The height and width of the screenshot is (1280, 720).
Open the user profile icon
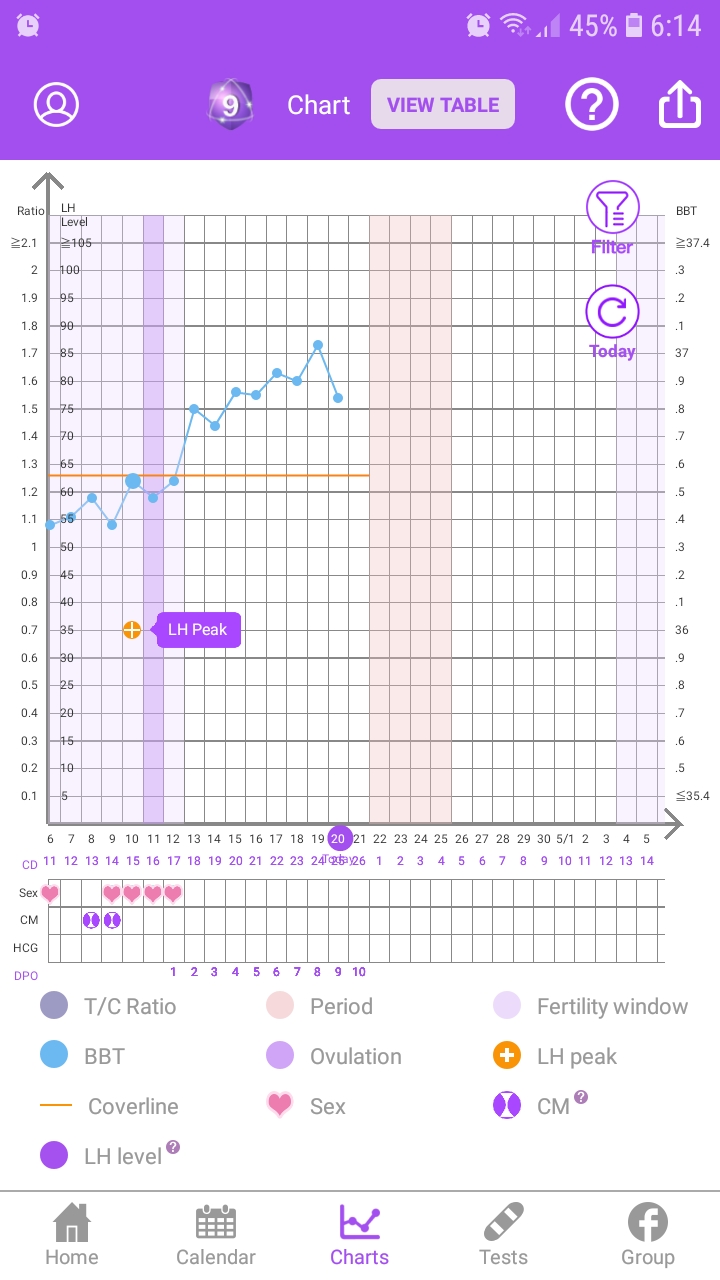(x=56, y=104)
